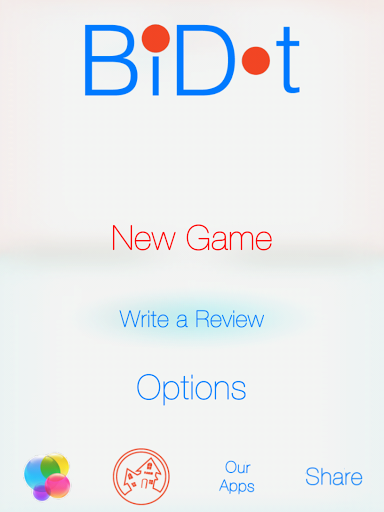
Task: Tap Write a Review
Action: pos(192,319)
